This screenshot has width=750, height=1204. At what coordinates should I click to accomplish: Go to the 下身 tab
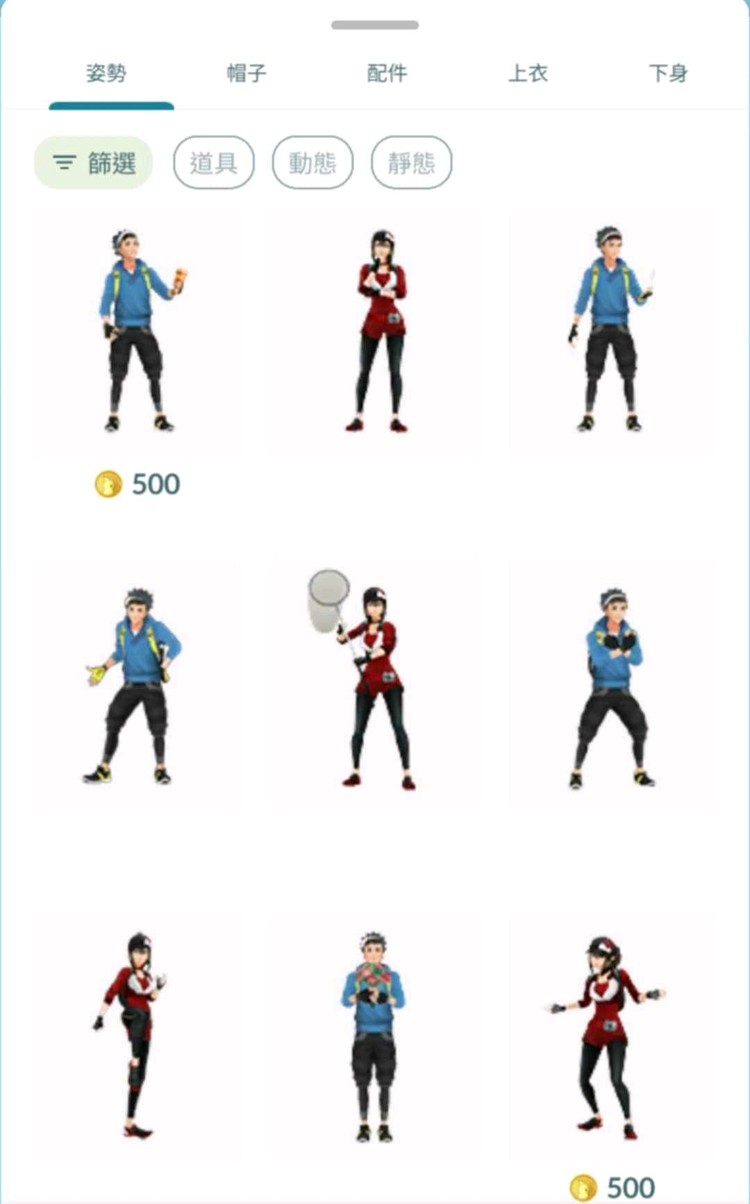click(667, 74)
